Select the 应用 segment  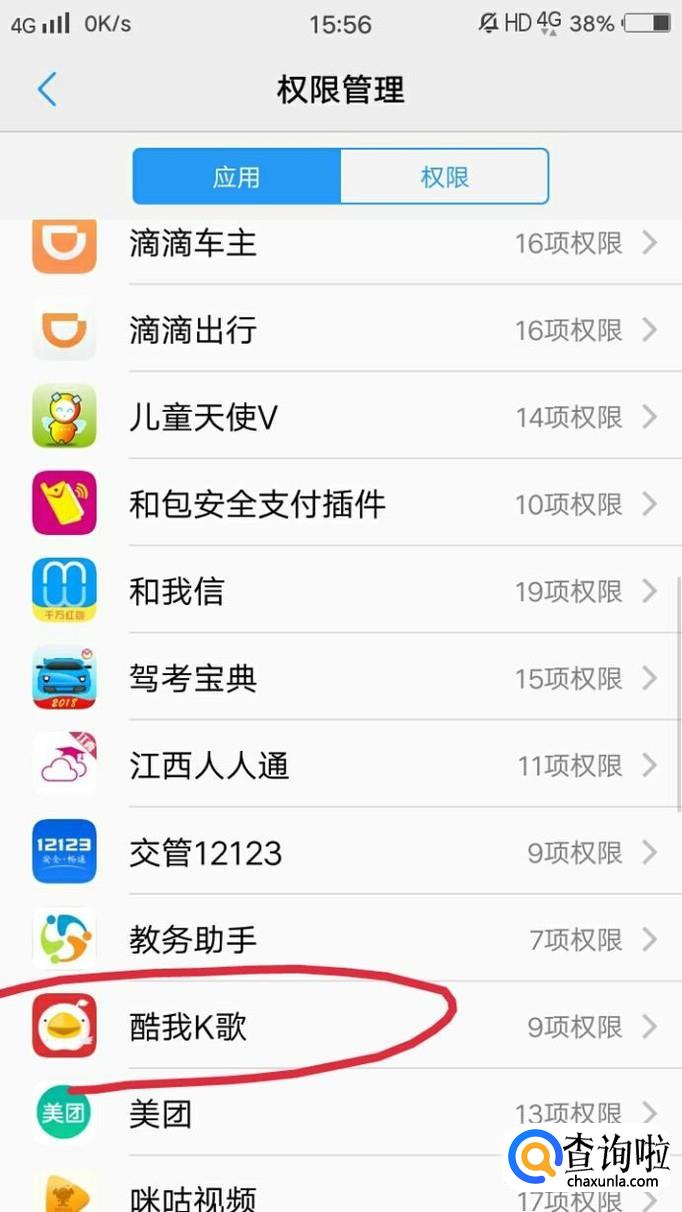pyautogui.click(x=237, y=177)
